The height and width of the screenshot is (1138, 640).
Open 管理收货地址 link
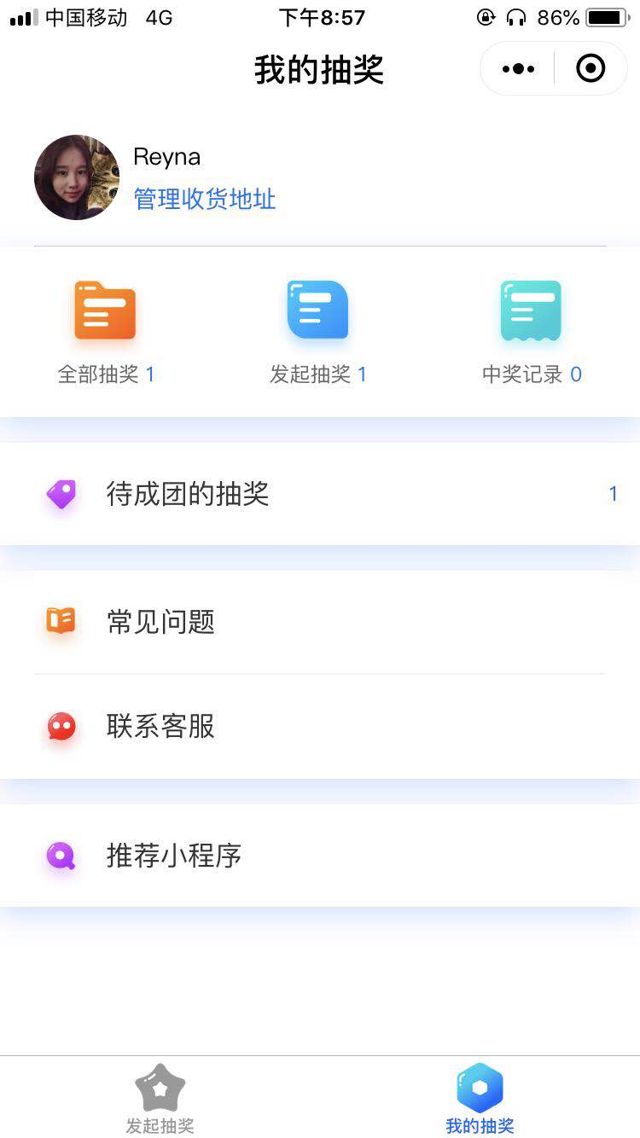[205, 199]
